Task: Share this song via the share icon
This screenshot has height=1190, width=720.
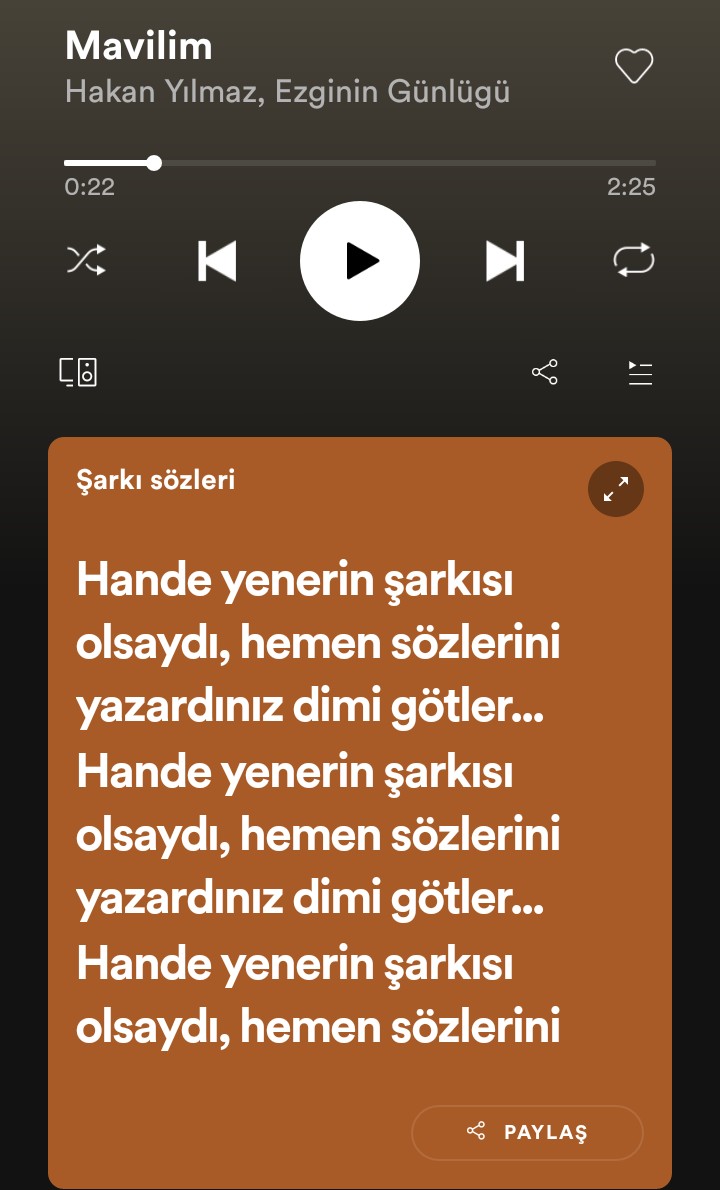Action: 545,373
